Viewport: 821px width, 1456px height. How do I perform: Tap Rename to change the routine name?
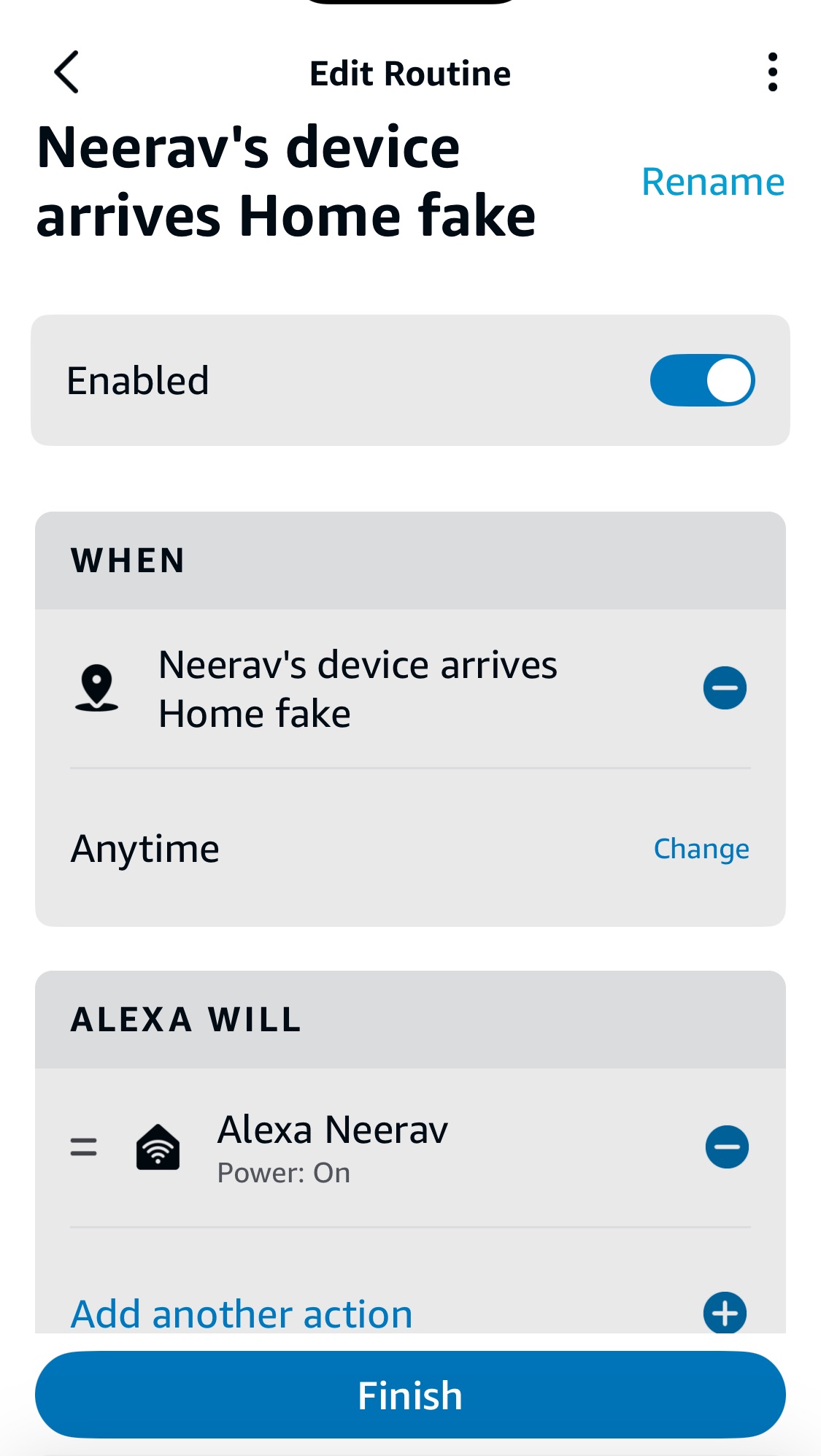click(713, 182)
